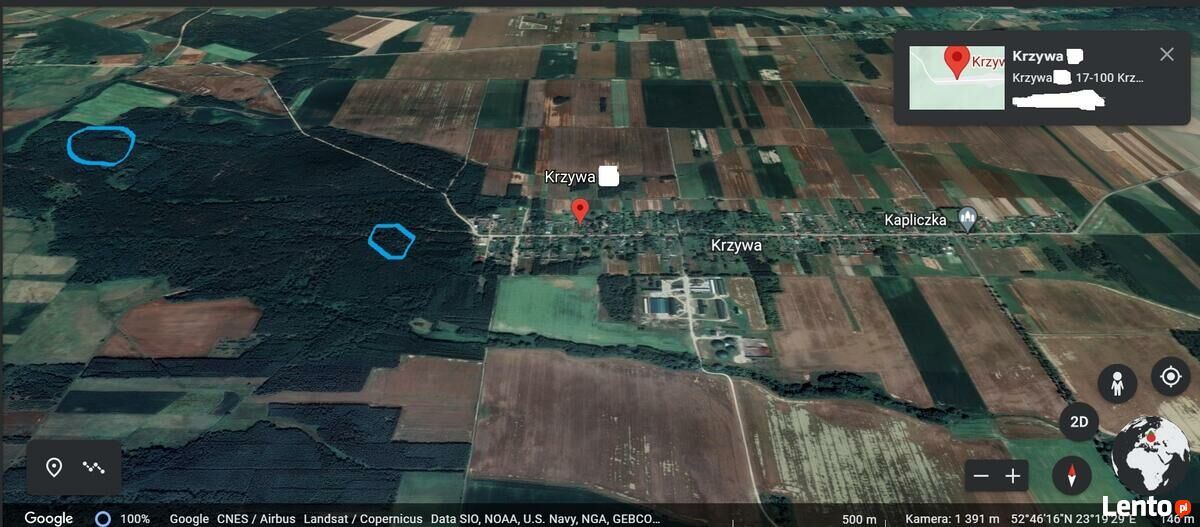The image size is (1200, 527).
Task: Zoom out with the minus button
Action: click(981, 476)
